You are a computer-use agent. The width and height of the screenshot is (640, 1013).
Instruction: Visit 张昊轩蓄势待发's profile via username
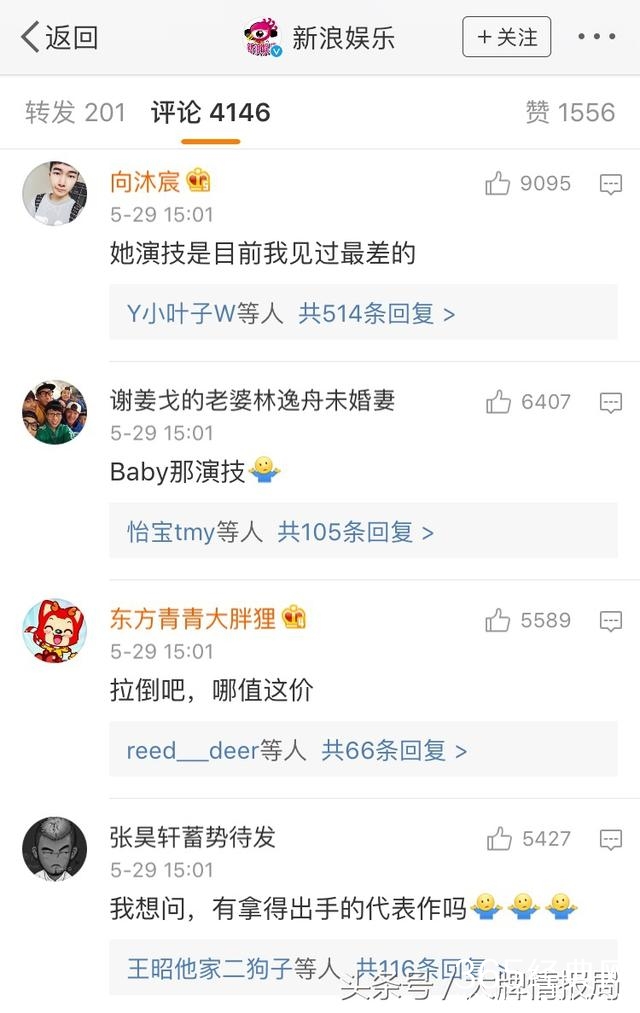click(x=192, y=836)
